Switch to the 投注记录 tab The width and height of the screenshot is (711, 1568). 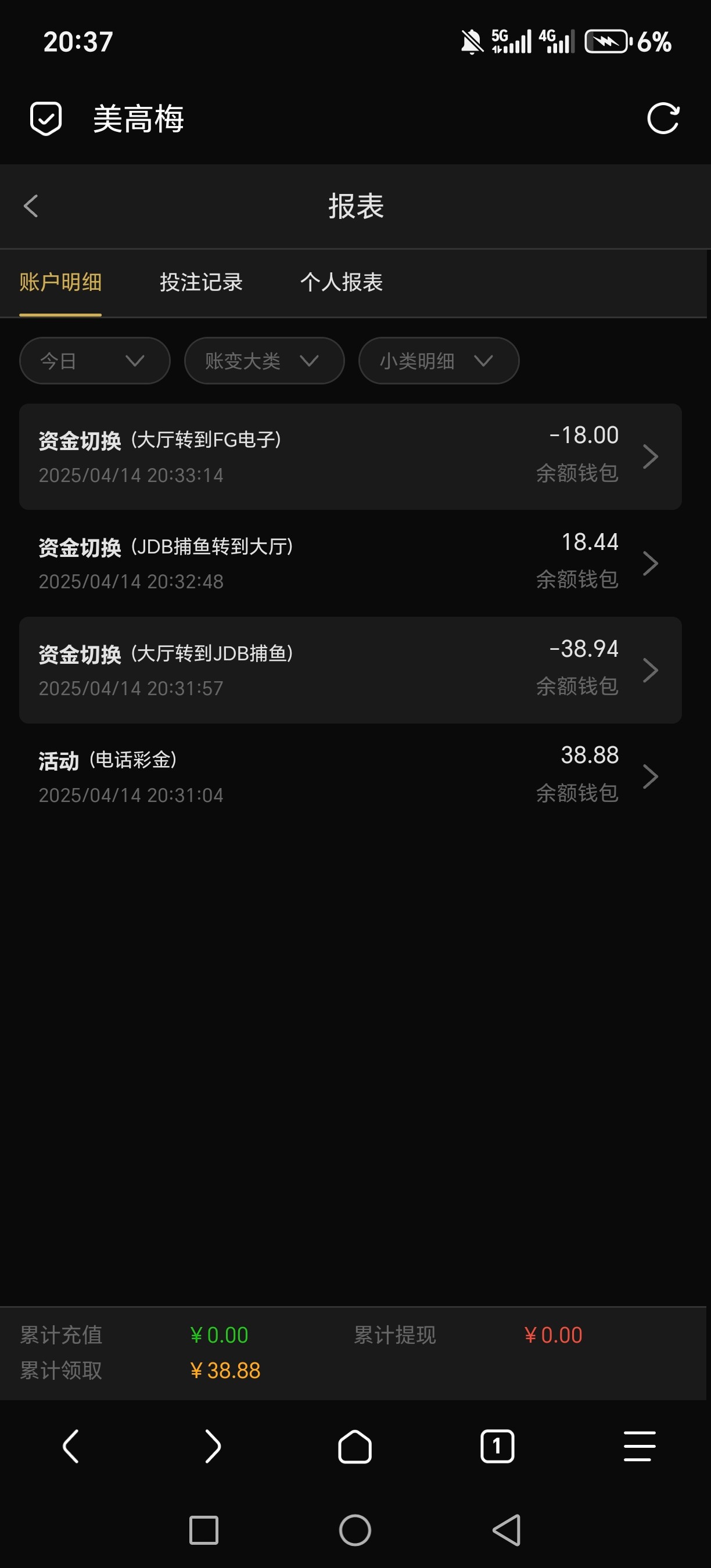(x=200, y=282)
